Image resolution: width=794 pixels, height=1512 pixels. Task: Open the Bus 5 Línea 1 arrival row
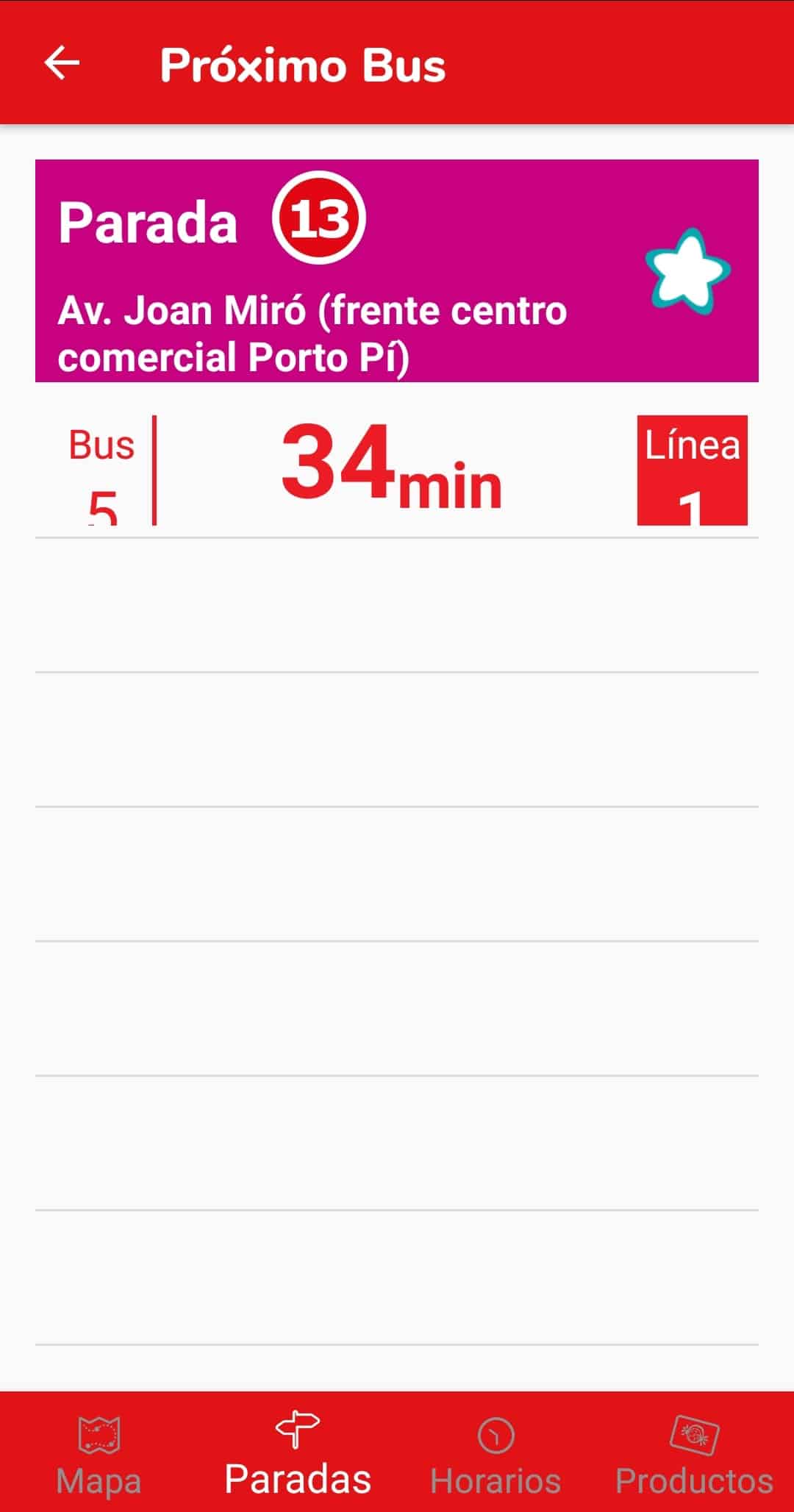(396, 469)
